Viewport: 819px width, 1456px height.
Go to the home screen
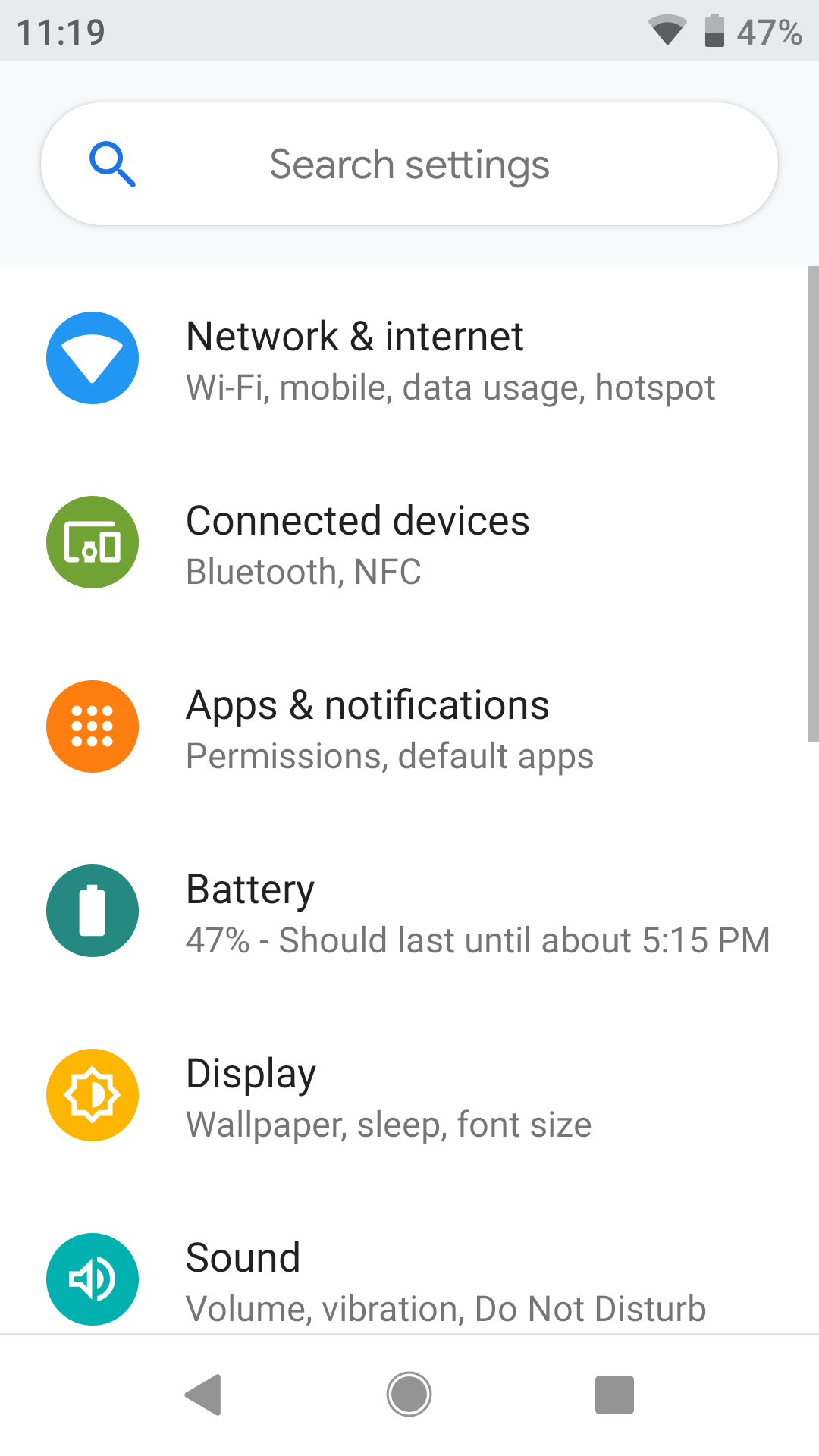pos(409,1395)
